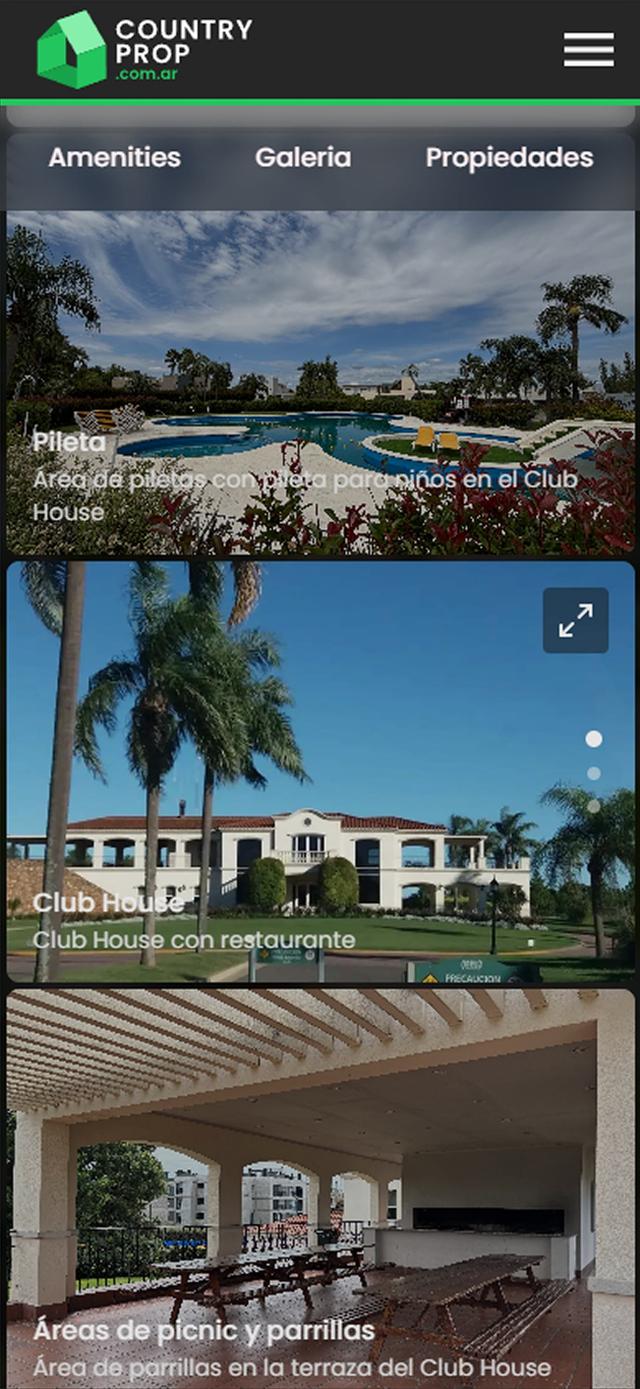This screenshot has width=640, height=1389.
Task: Switch to the Amenities tab
Action: point(114,157)
